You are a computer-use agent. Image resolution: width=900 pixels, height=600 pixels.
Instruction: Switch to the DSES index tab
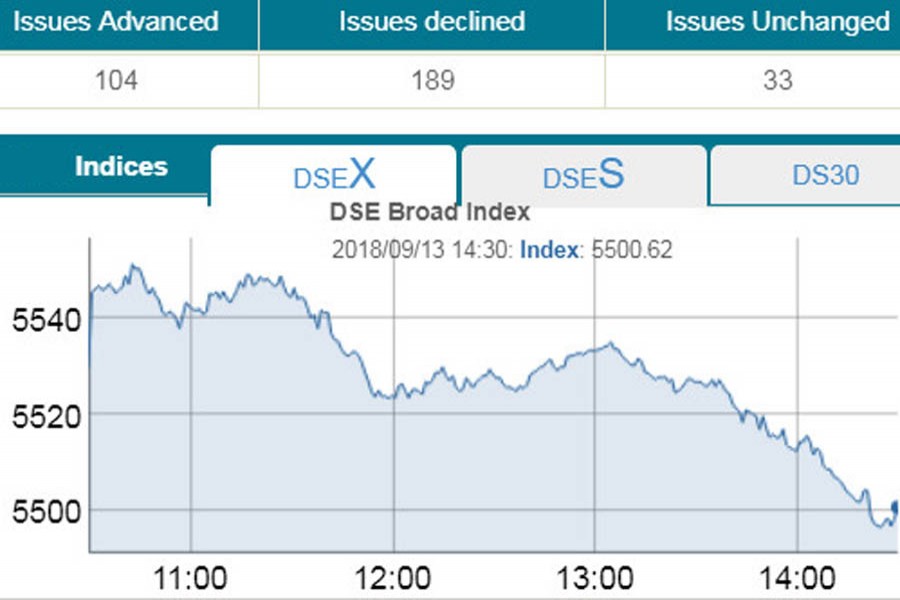pyautogui.click(x=583, y=175)
